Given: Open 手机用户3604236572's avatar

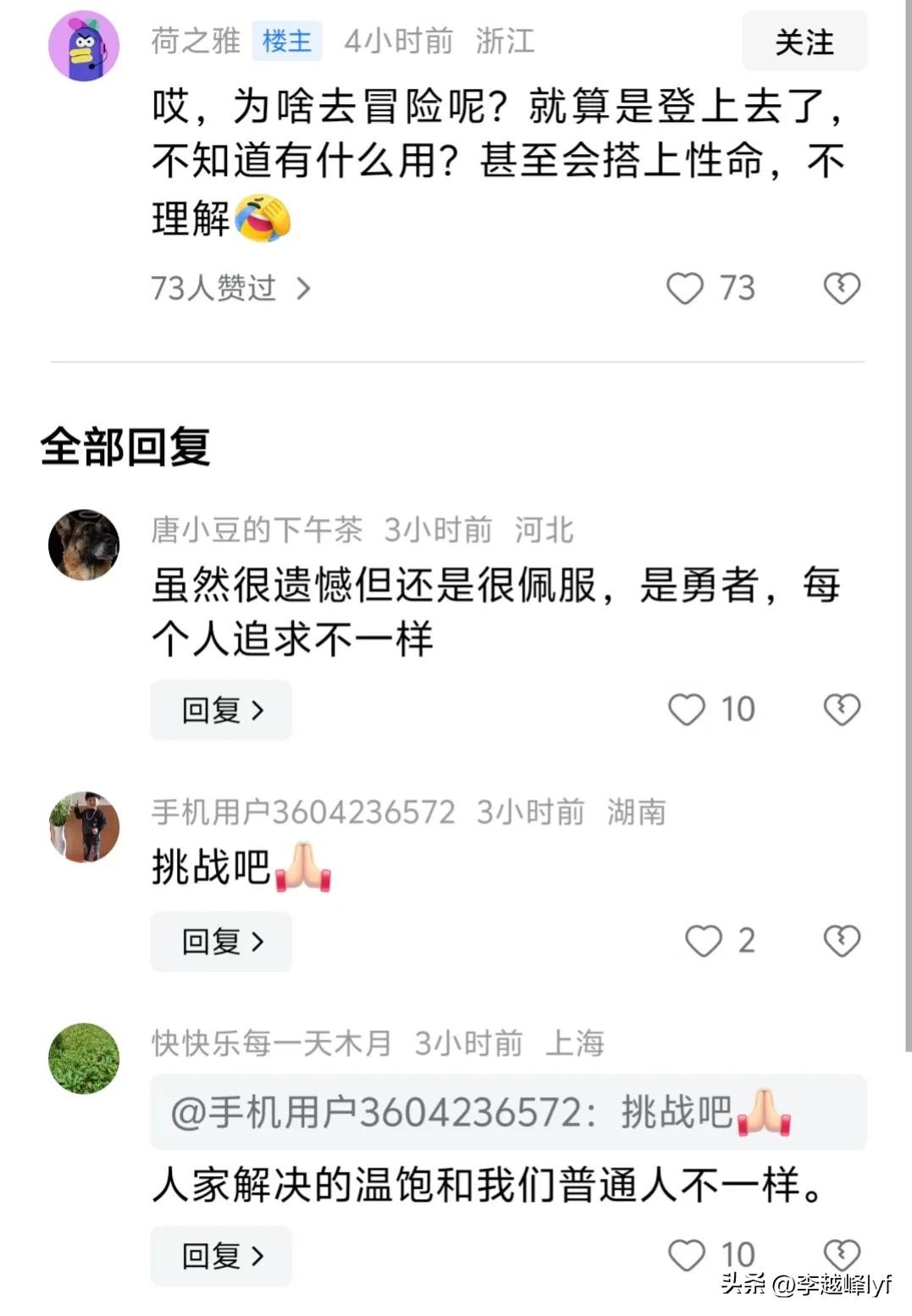Looking at the screenshot, I should coord(84,827).
